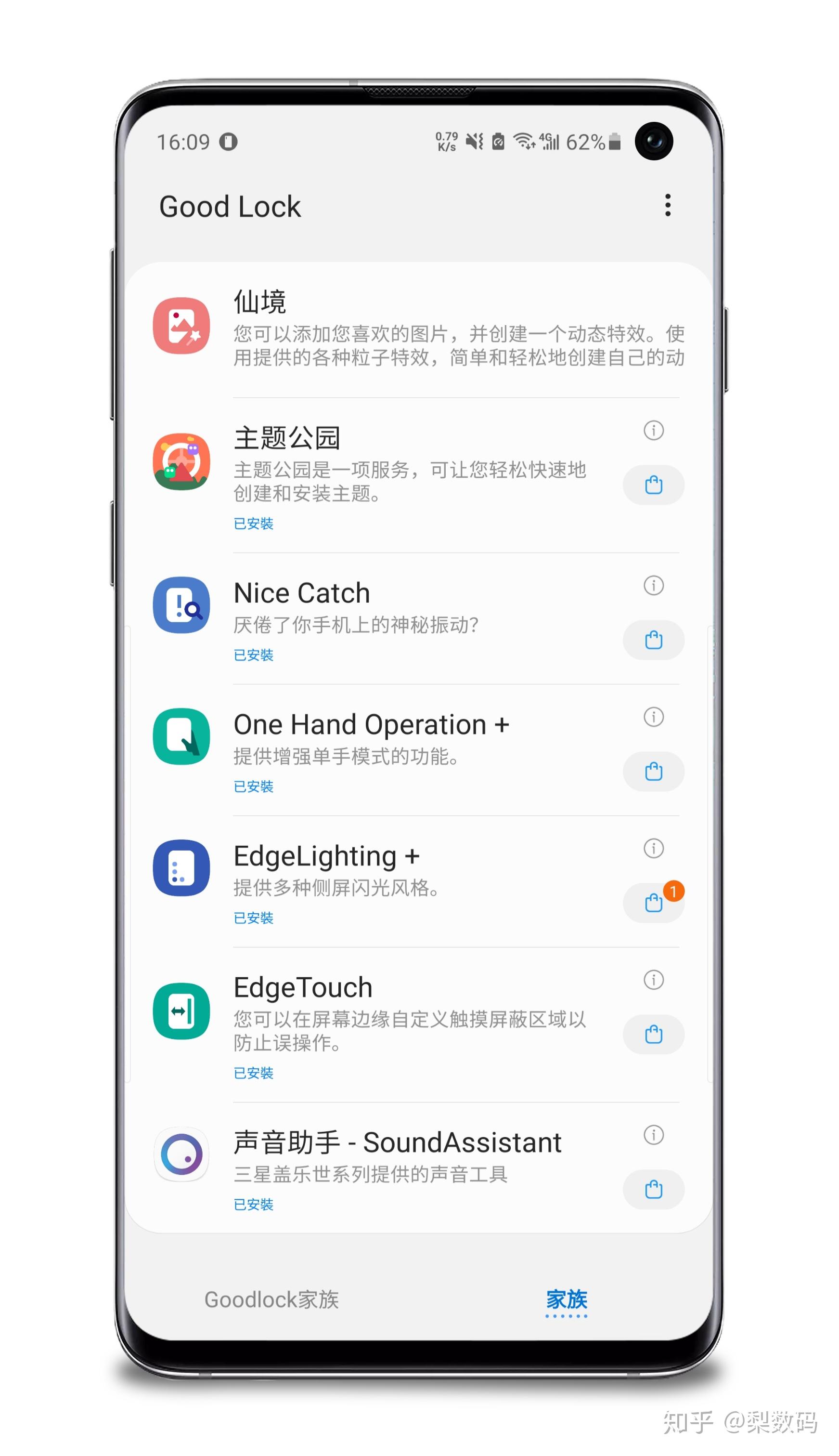Tap the store button for Nice Catch
839x1456 pixels.
pos(653,640)
